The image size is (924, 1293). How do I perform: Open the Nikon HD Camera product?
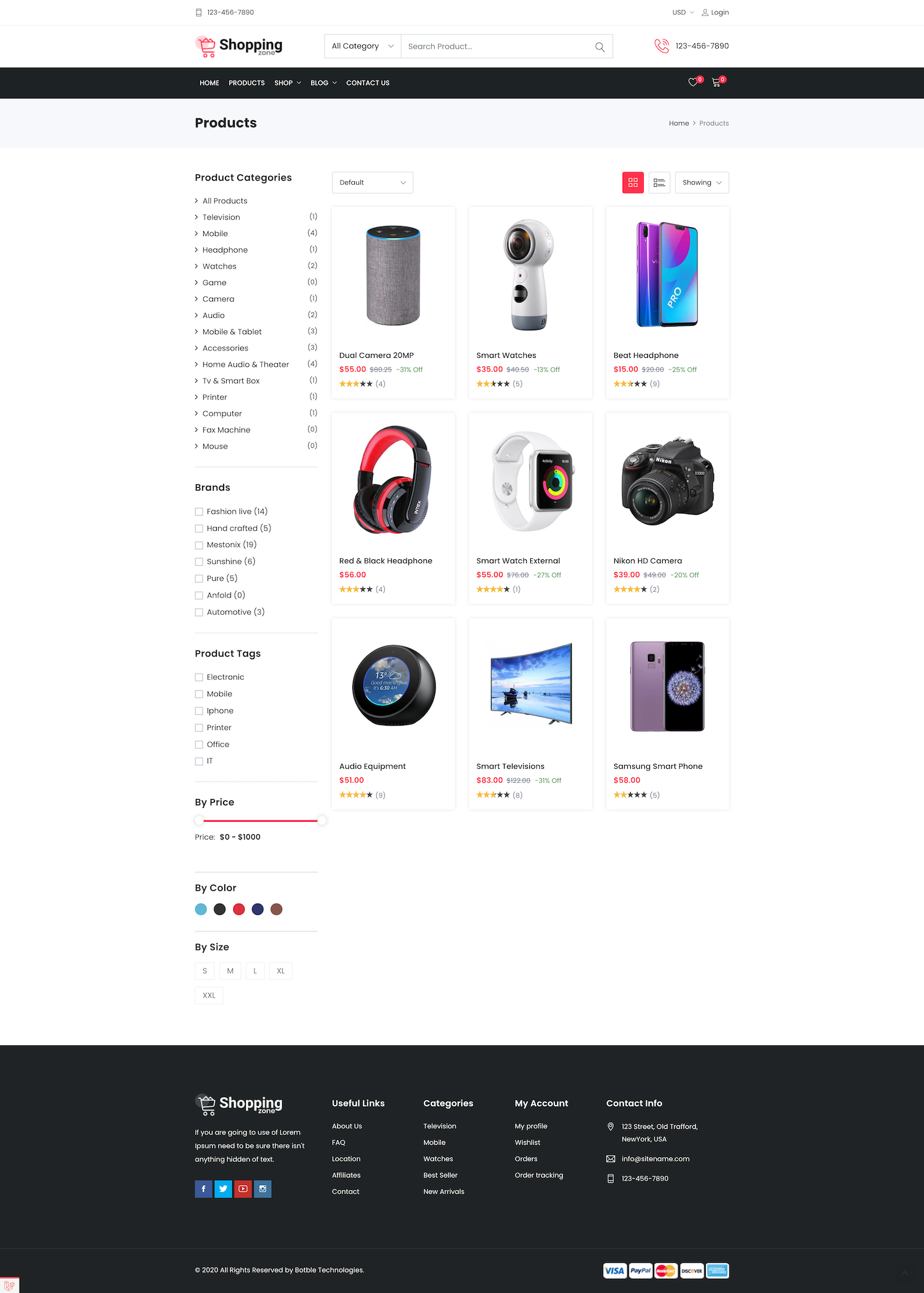(647, 561)
